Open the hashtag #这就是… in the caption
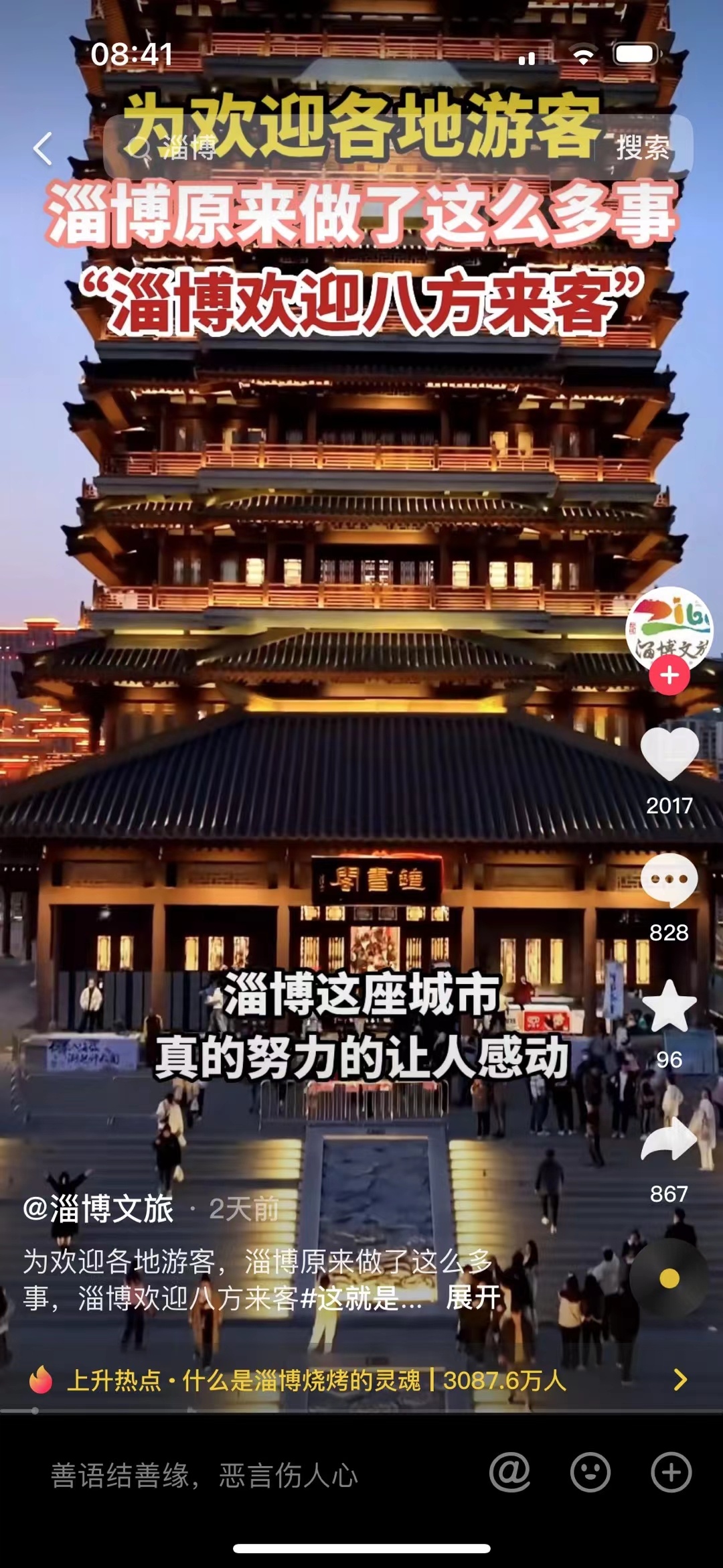This screenshot has width=723, height=1568. pos(361,1298)
